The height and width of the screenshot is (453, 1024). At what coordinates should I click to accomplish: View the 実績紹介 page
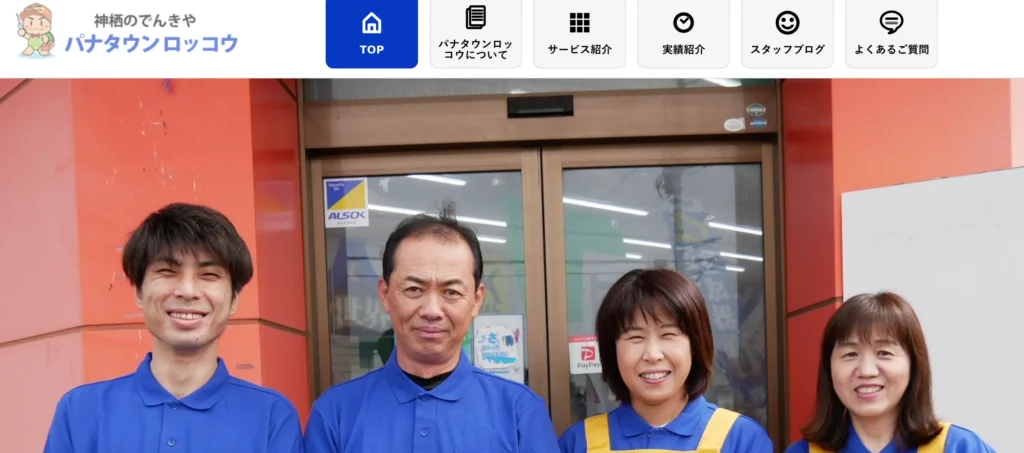click(683, 33)
